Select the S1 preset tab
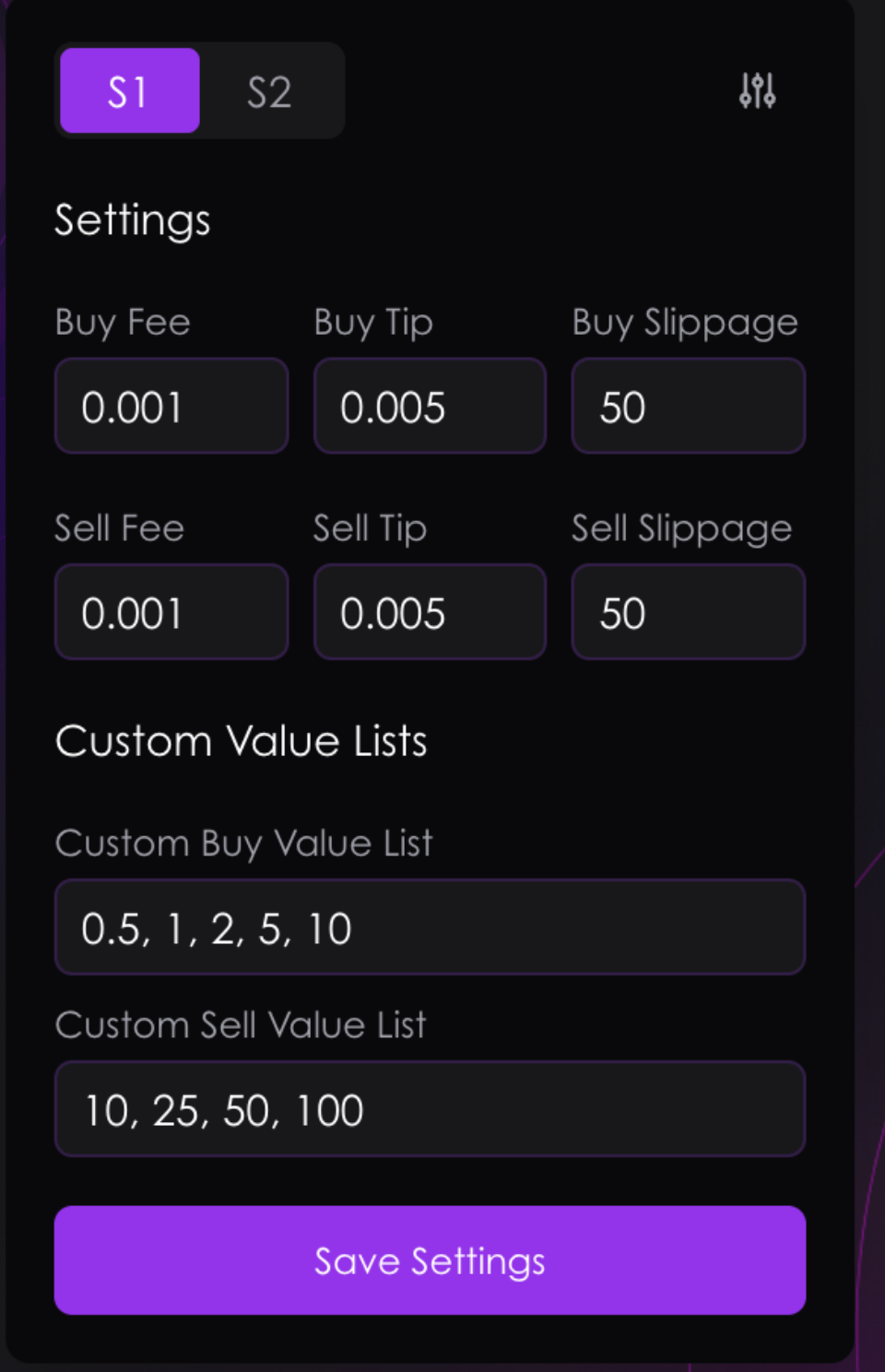 130,91
